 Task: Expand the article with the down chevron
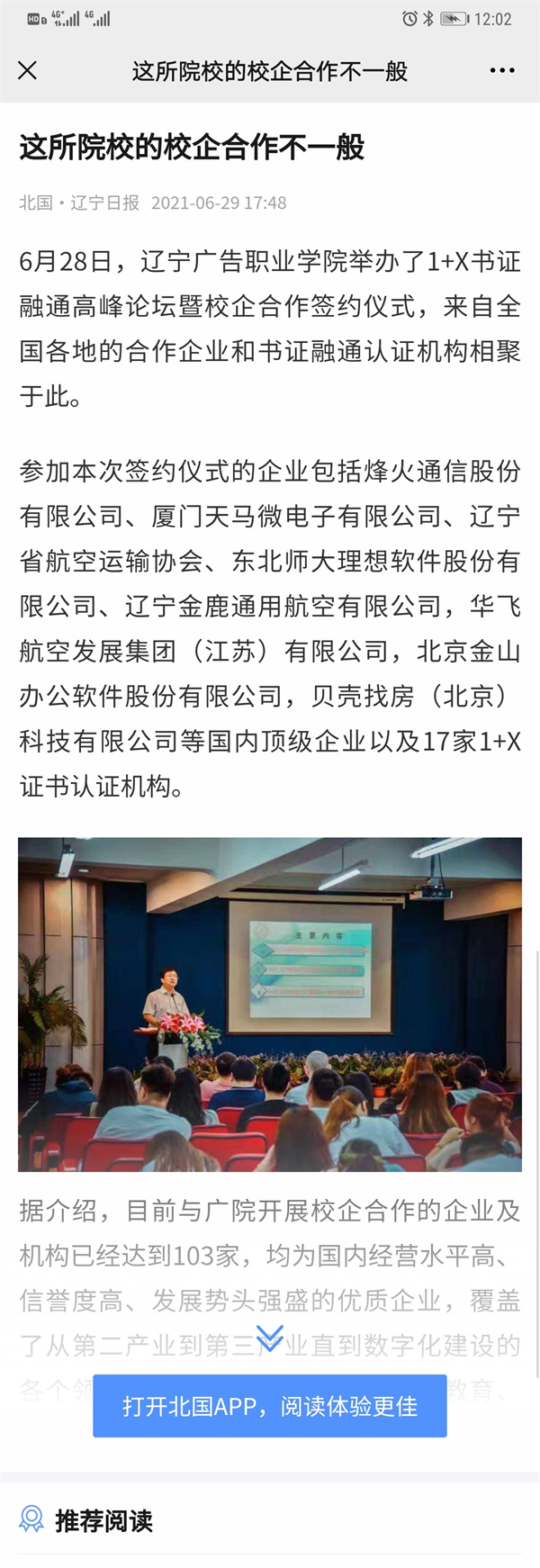(270, 1338)
